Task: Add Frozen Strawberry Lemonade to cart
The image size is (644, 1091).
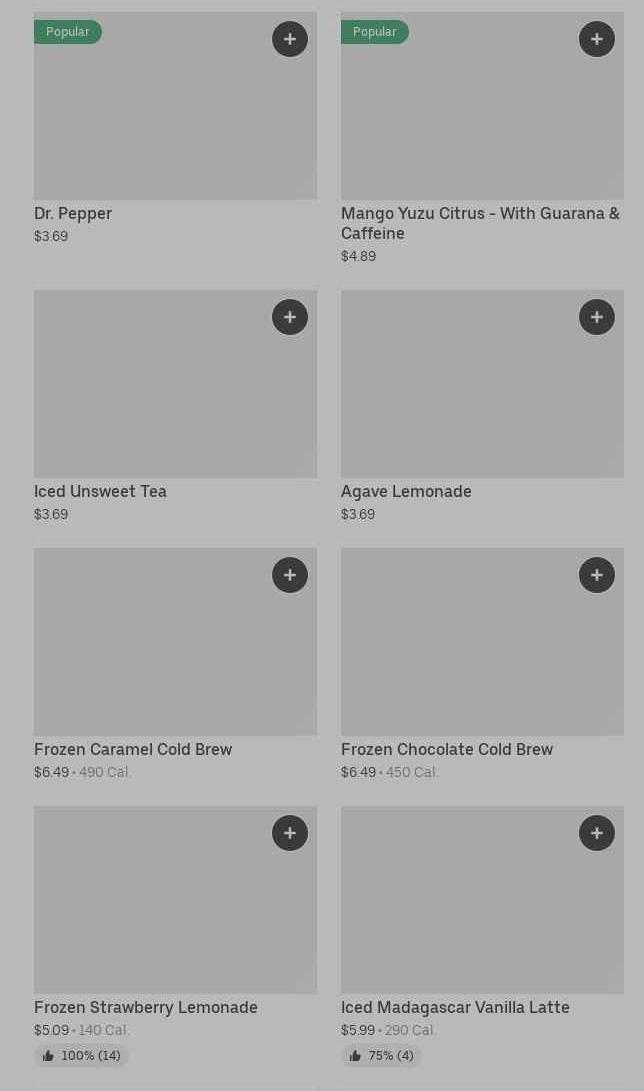Action: 290,833
